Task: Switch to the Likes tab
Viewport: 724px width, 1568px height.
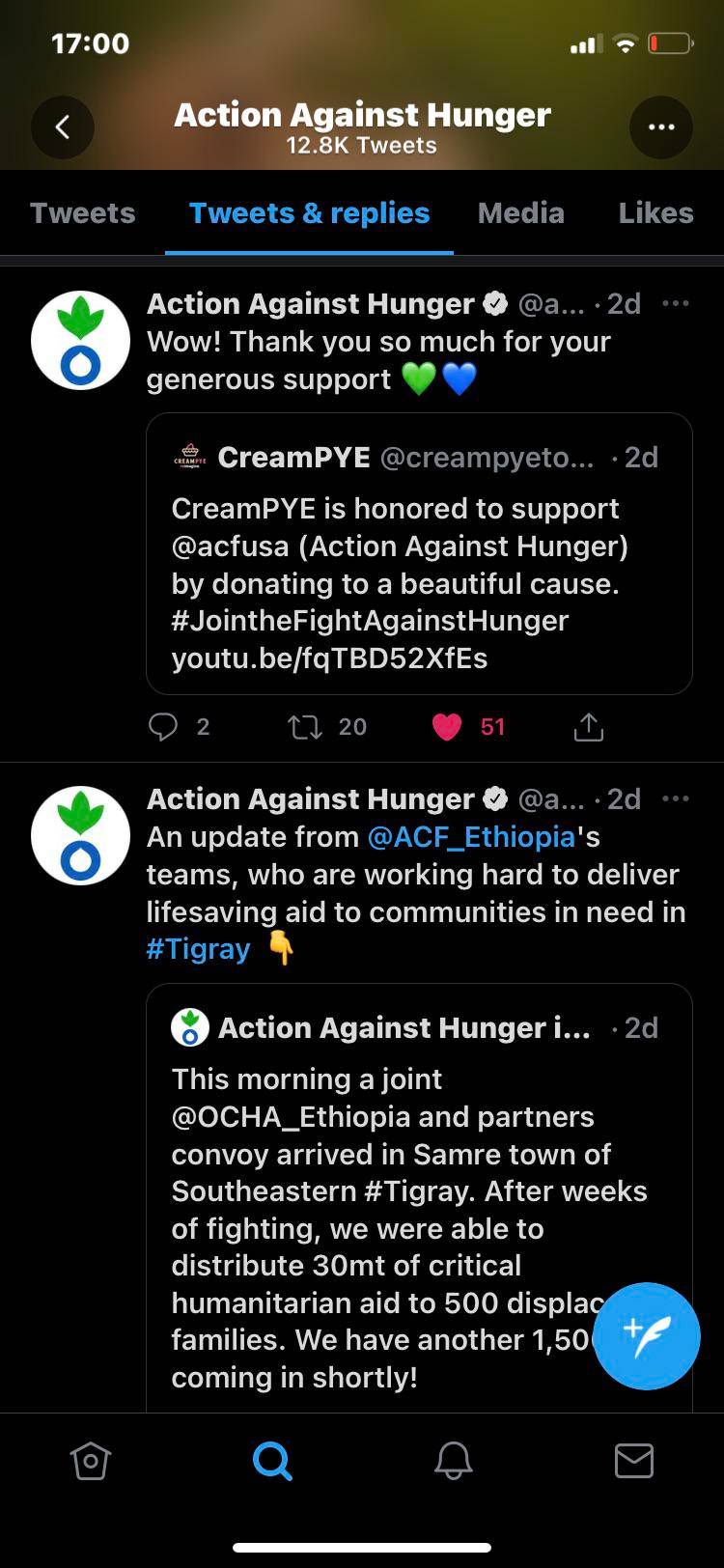Action: [x=655, y=213]
